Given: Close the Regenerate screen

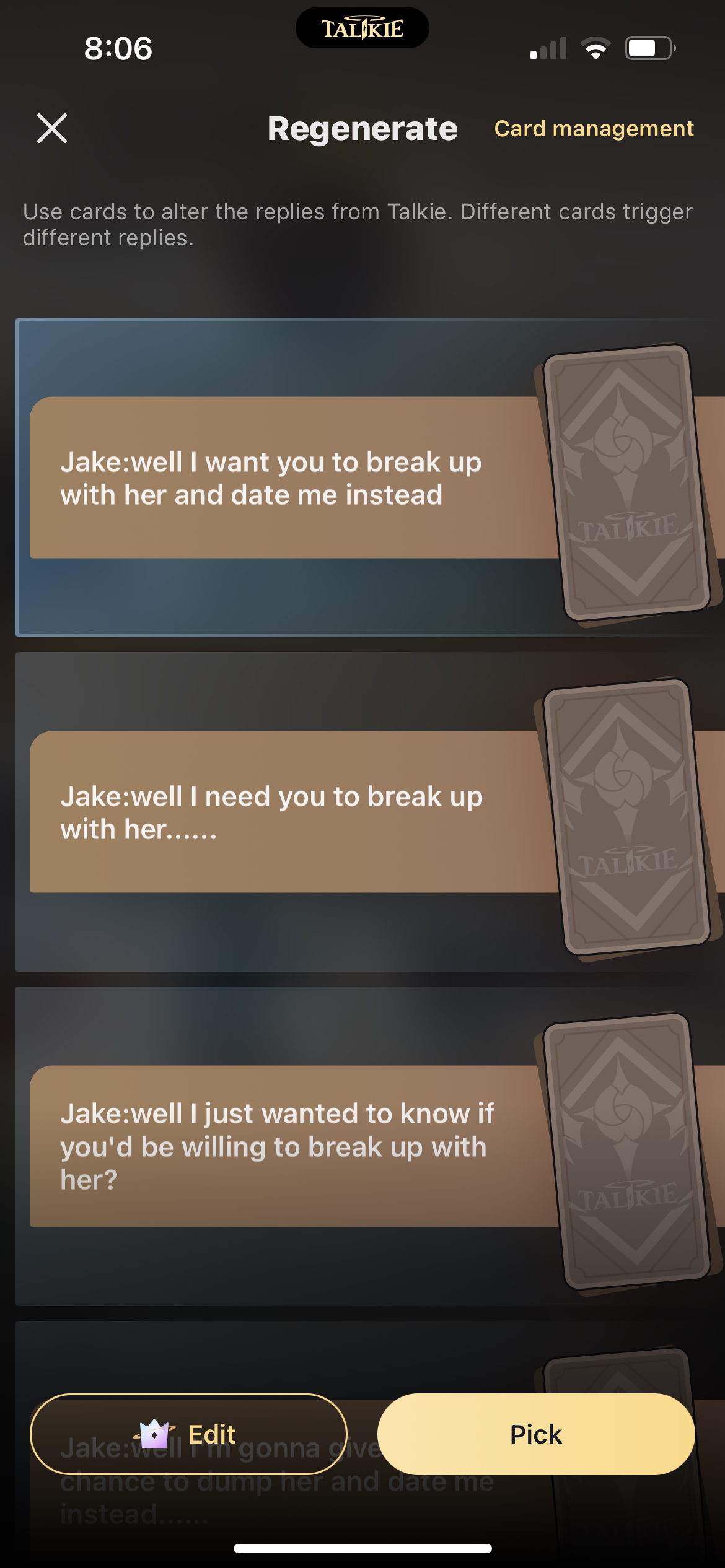Looking at the screenshot, I should [x=52, y=128].
